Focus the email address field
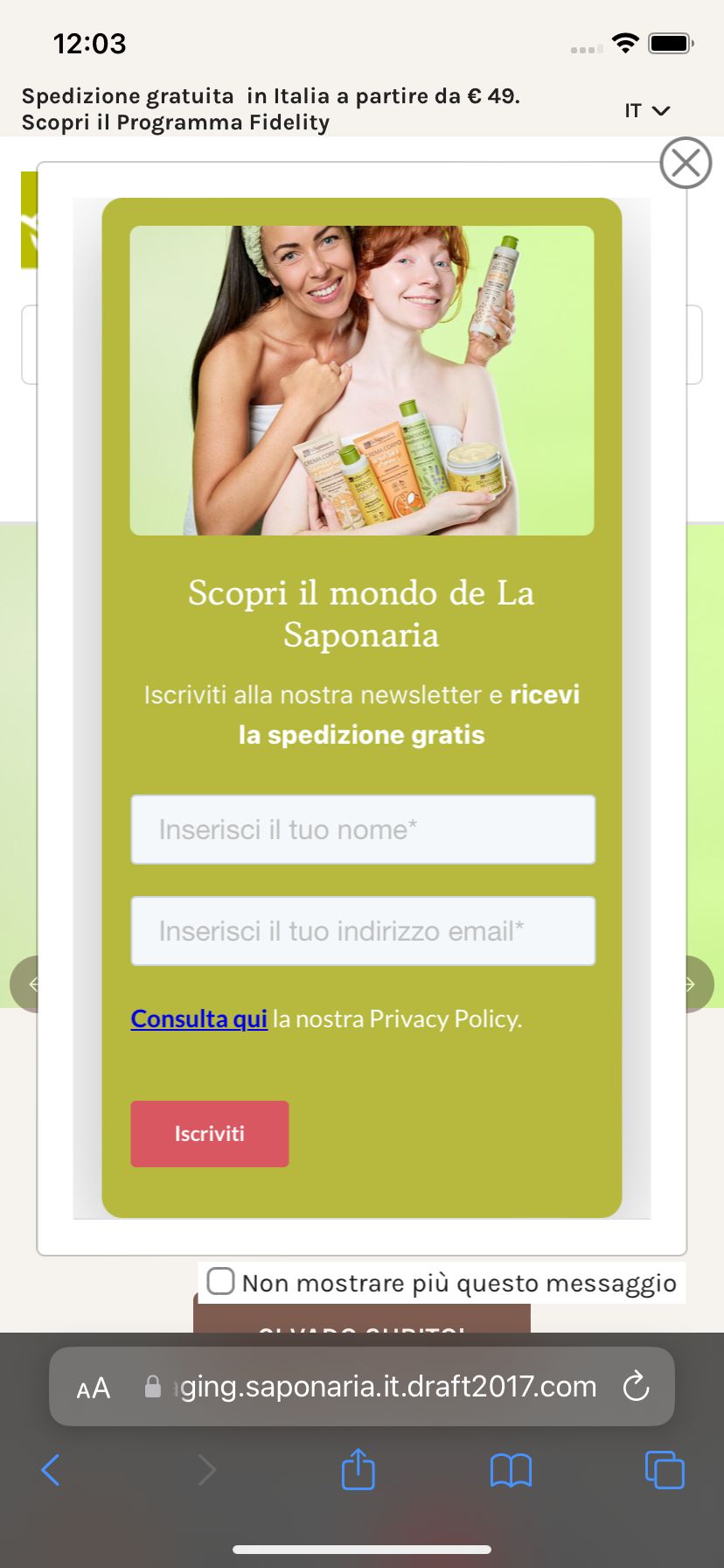Screen dimensions: 724x1568 [x=363, y=931]
